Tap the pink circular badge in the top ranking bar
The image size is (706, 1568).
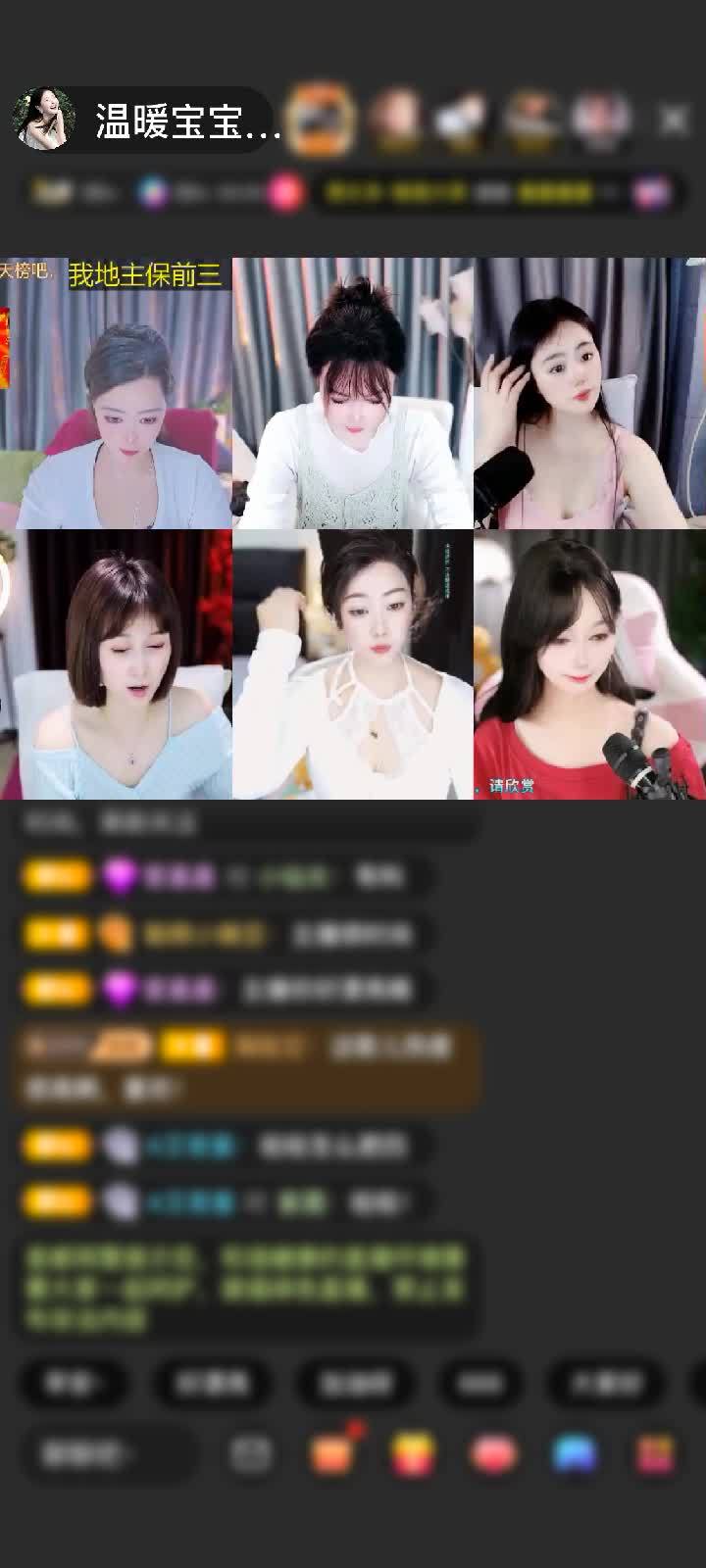(283, 193)
